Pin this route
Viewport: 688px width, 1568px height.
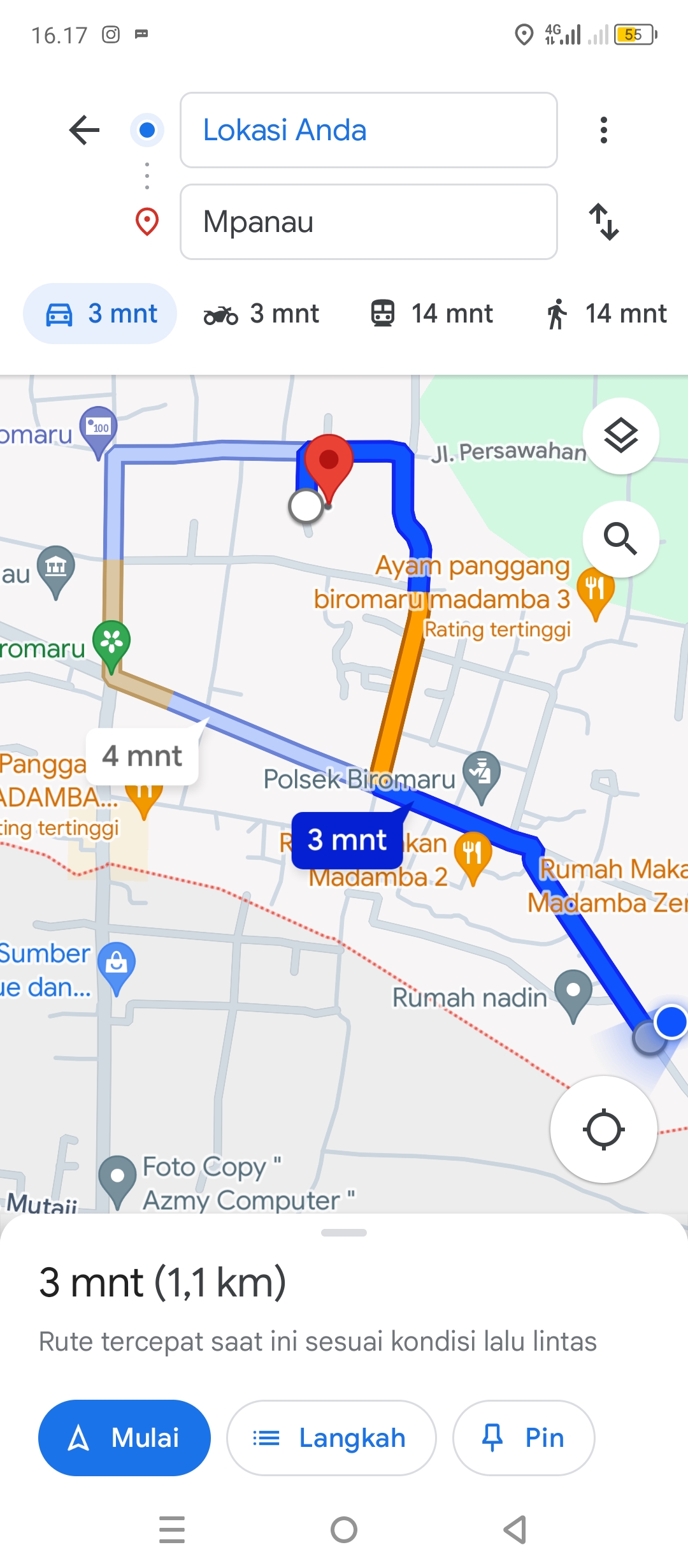click(x=524, y=1438)
